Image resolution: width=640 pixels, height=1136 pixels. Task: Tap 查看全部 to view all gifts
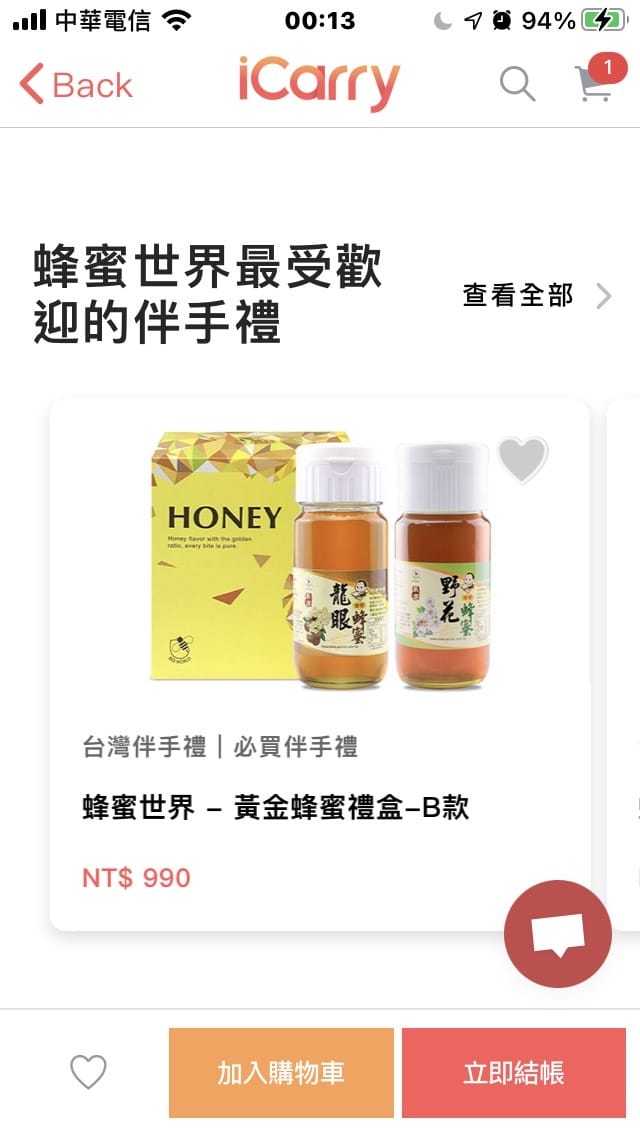coord(536,296)
